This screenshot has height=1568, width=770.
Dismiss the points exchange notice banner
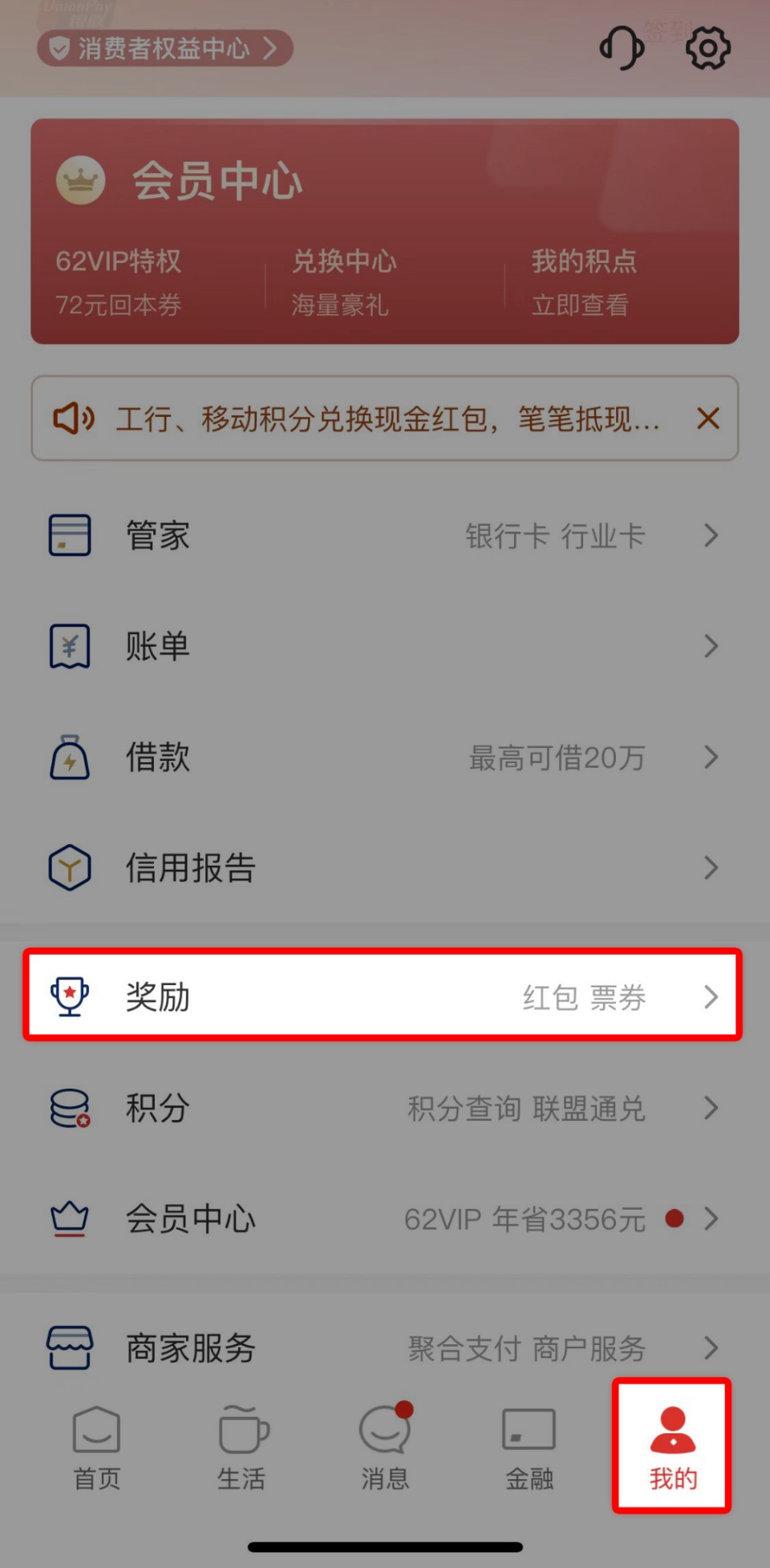[x=707, y=418]
